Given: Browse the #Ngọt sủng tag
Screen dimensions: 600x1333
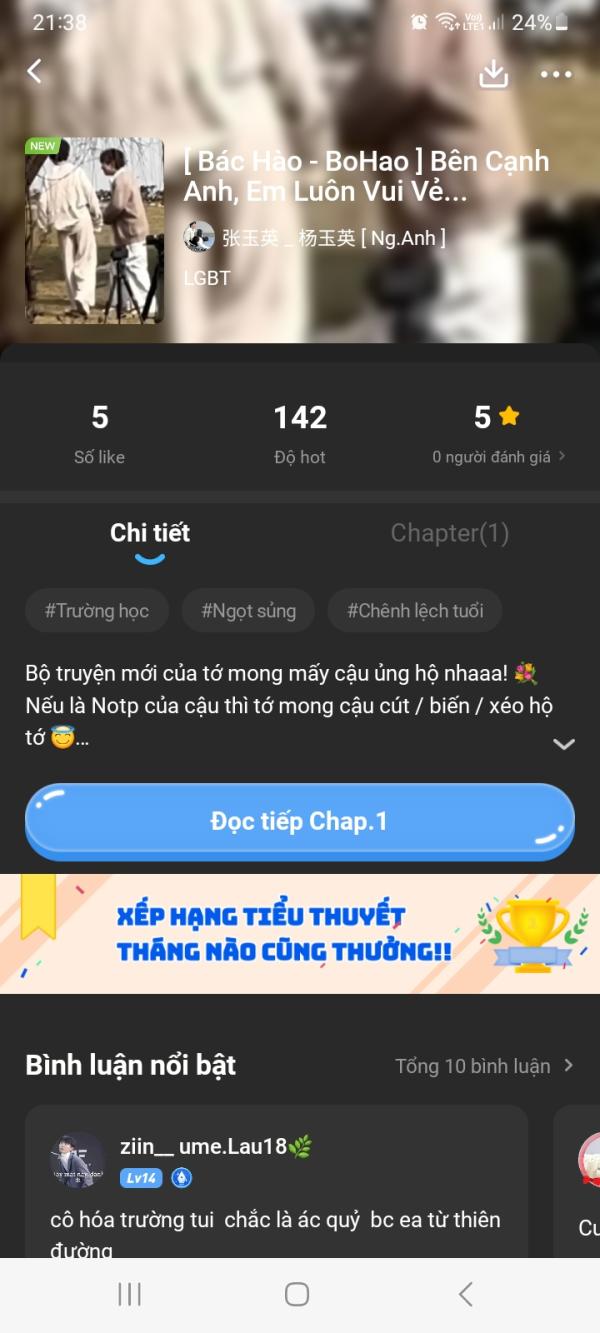Looking at the screenshot, I should (x=248, y=611).
